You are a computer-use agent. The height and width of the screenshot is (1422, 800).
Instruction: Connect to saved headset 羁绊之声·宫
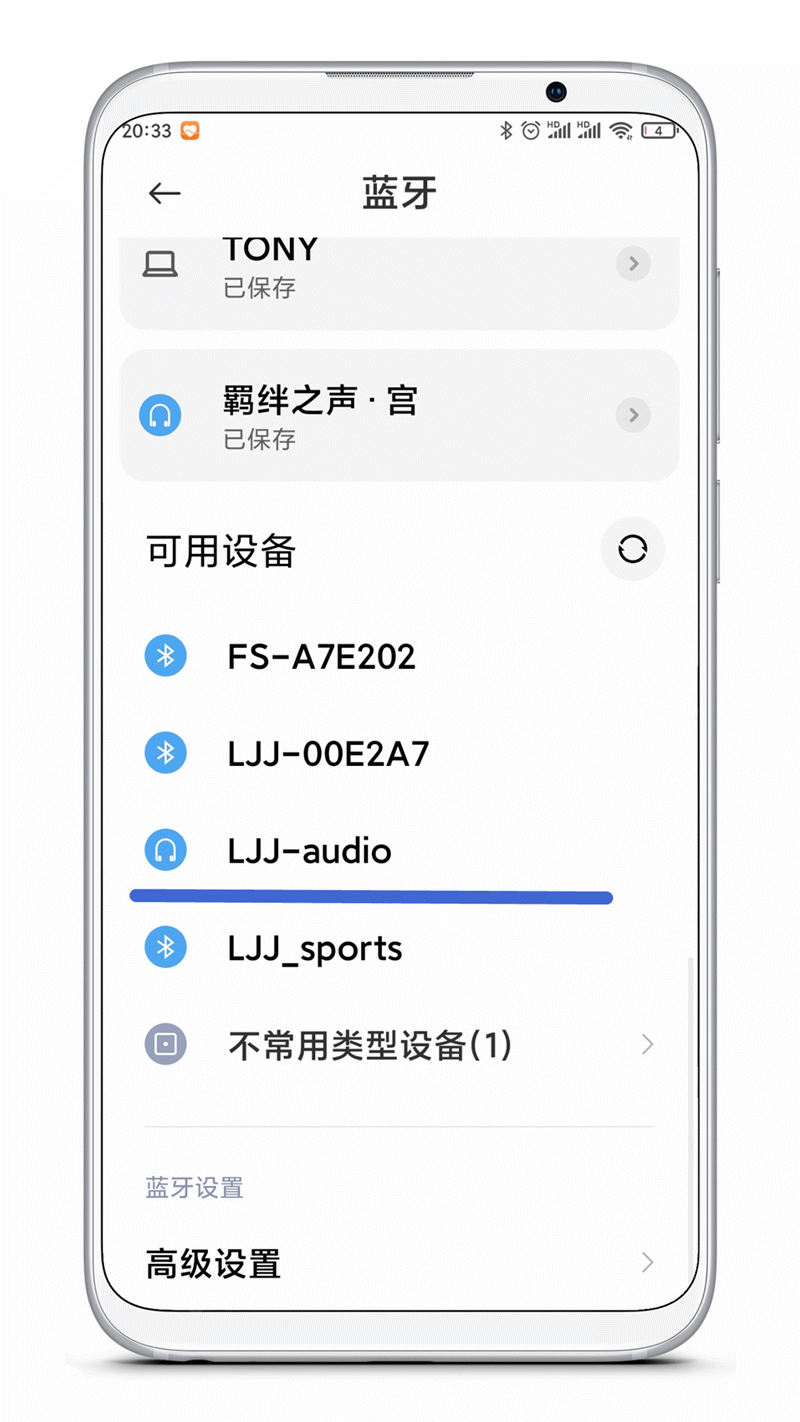[x=400, y=415]
